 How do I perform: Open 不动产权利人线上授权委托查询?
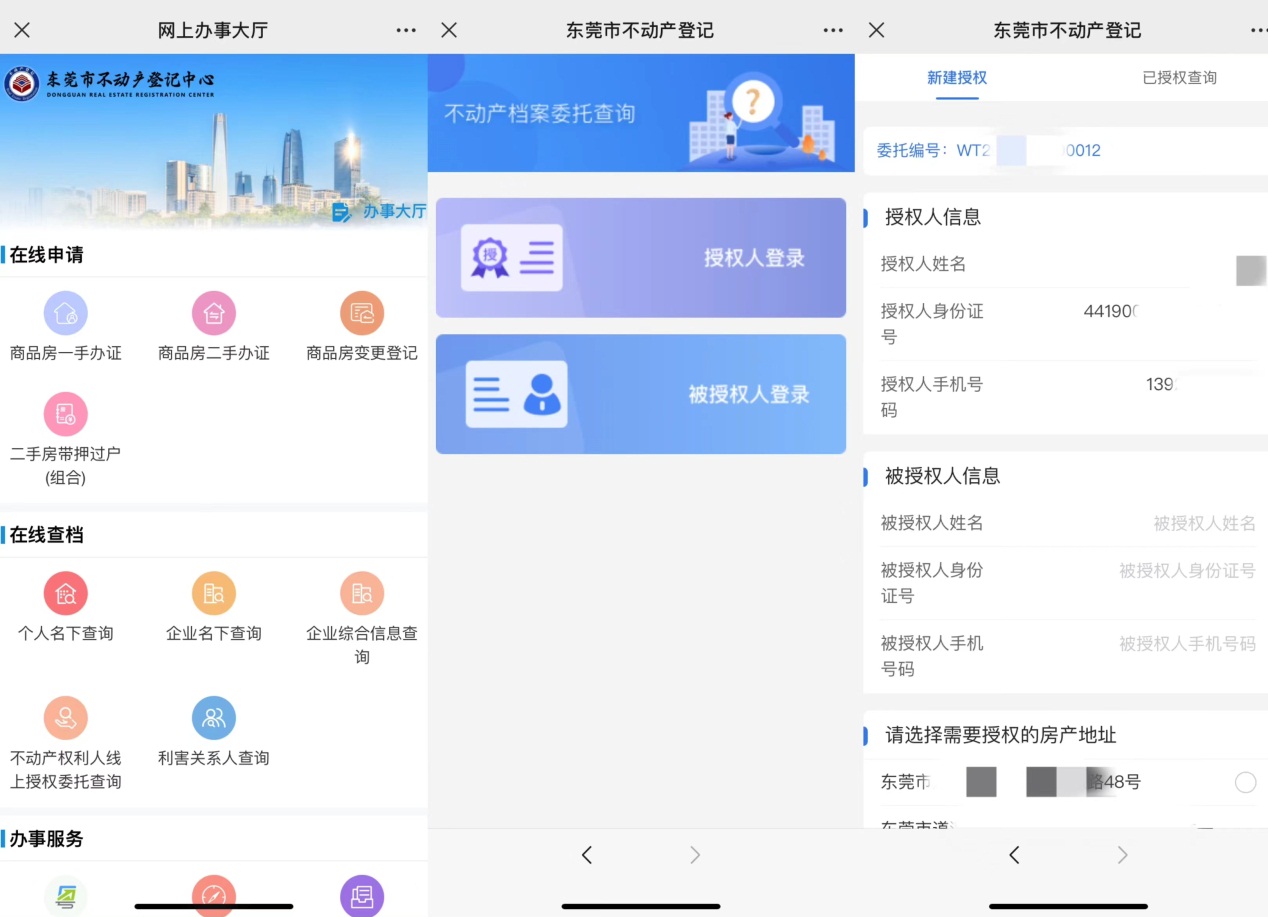pyautogui.click(x=66, y=742)
